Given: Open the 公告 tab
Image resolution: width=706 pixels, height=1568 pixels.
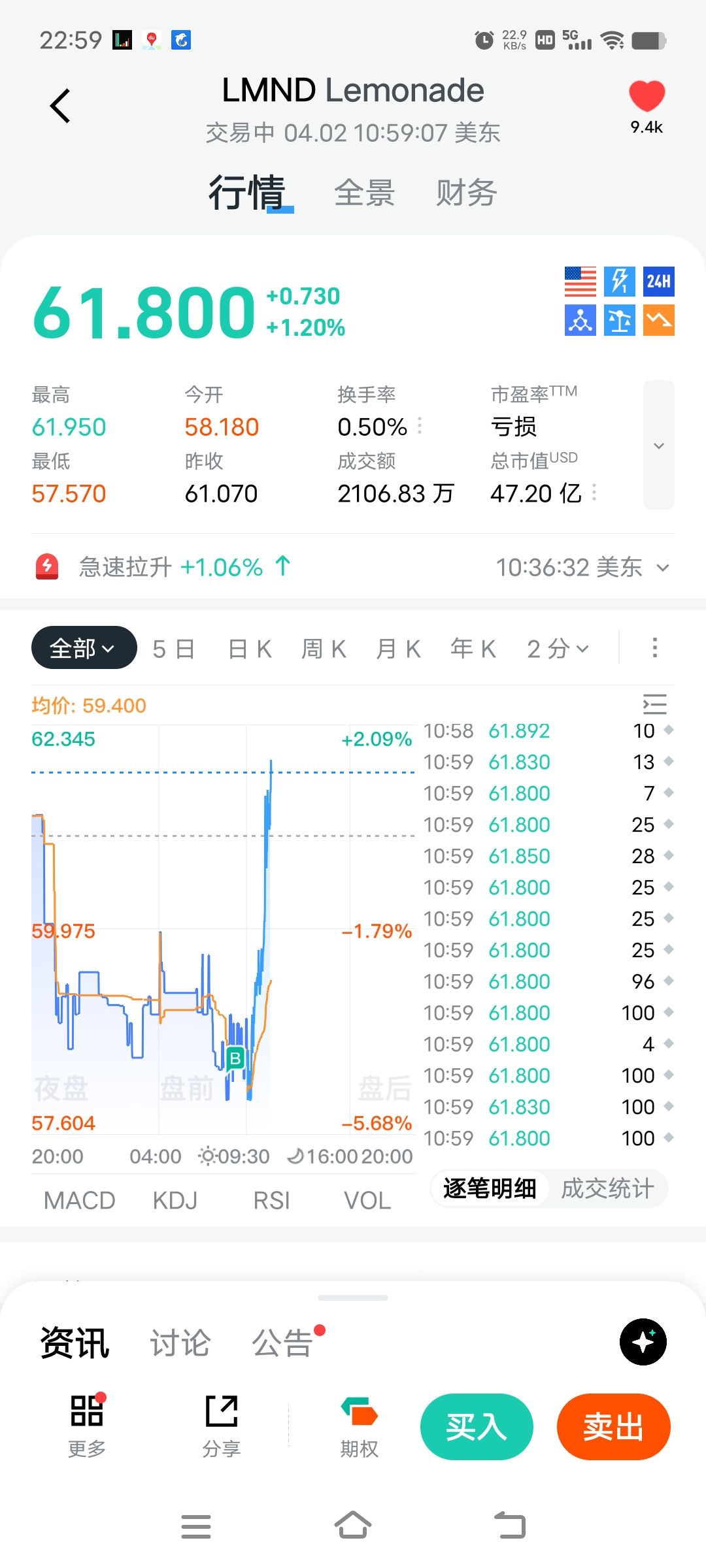Looking at the screenshot, I should pos(282,1343).
